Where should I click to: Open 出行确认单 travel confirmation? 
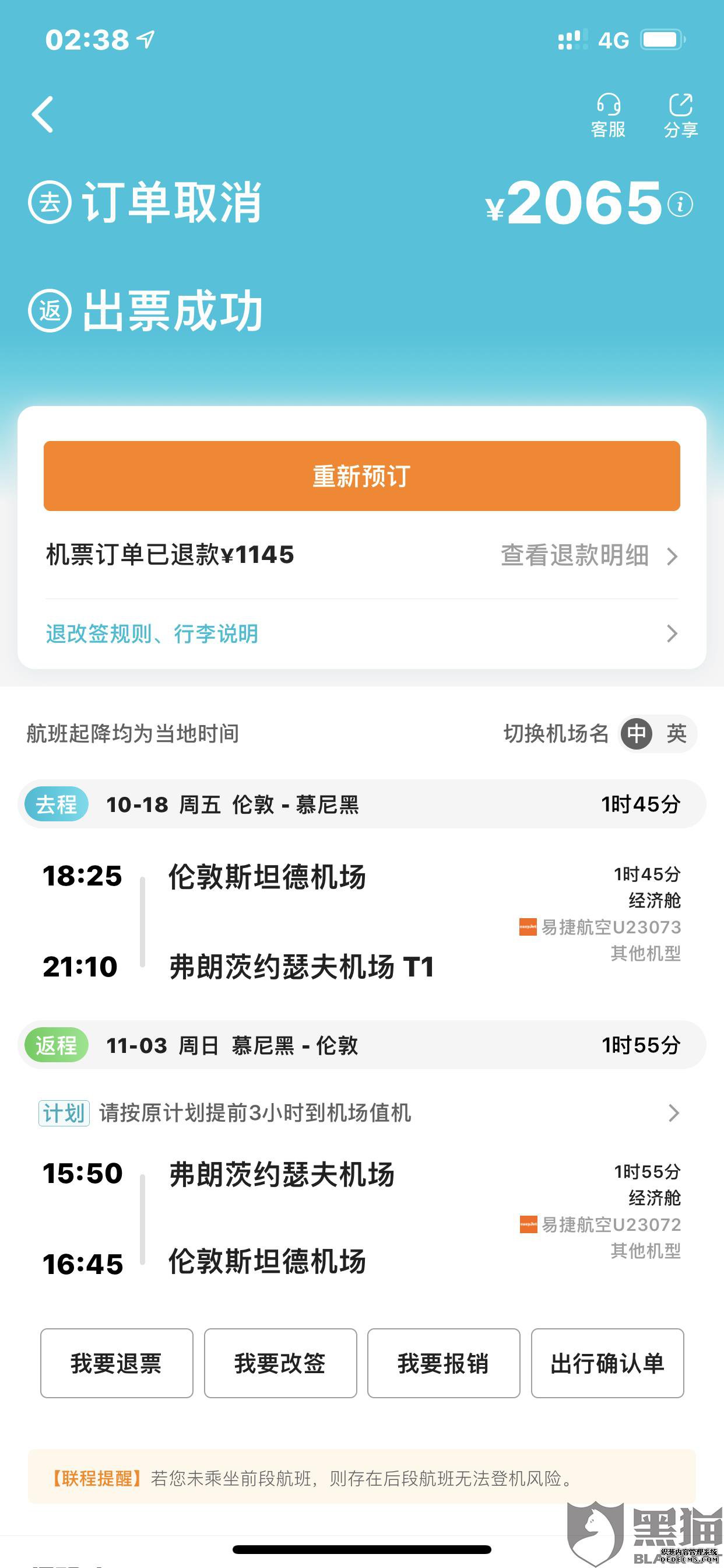[608, 1363]
